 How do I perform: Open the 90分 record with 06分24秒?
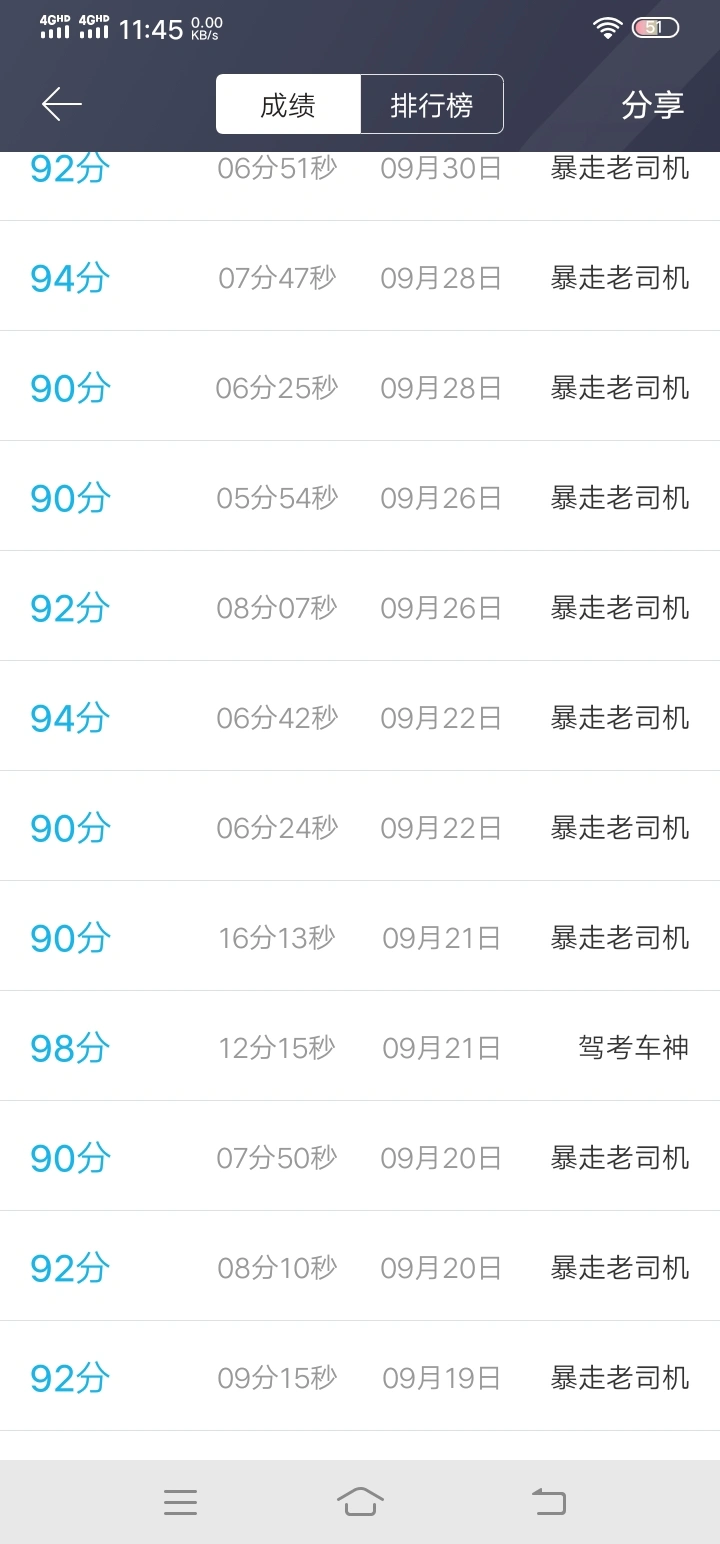coord(360,827)
